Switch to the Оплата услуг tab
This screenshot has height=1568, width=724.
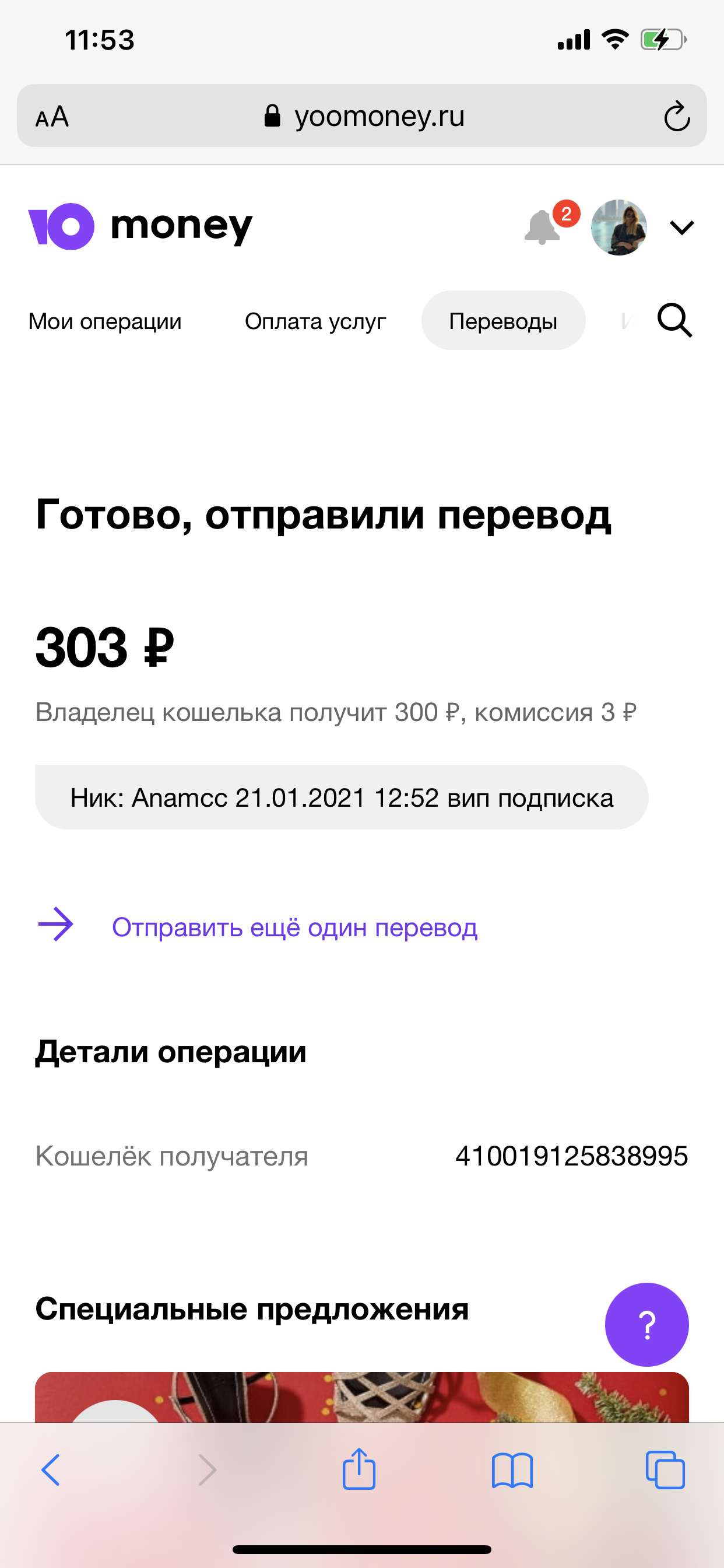[315, 321]
